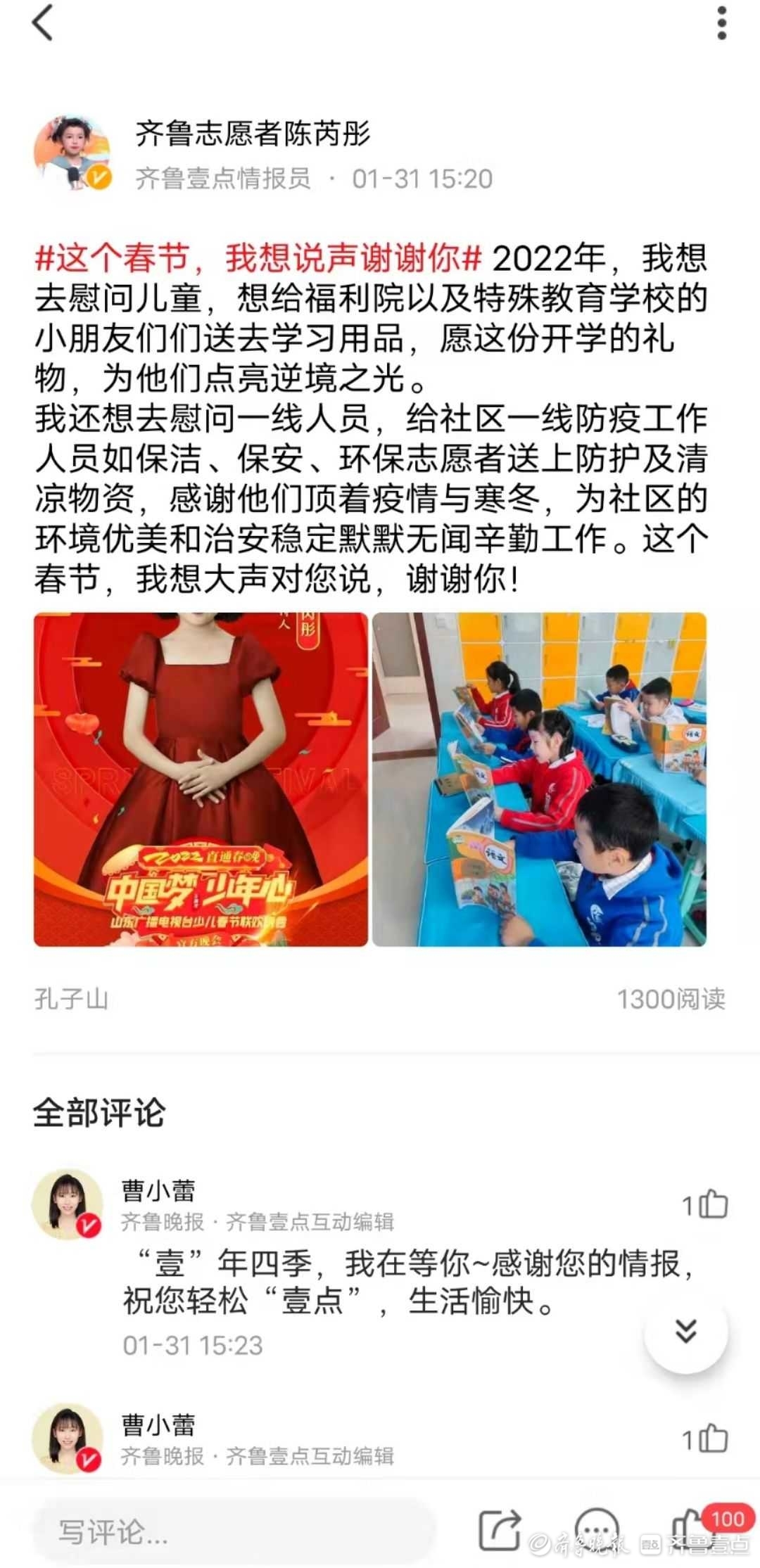
Task: Go back using the top-left arrow
Action: click(43, 23)
